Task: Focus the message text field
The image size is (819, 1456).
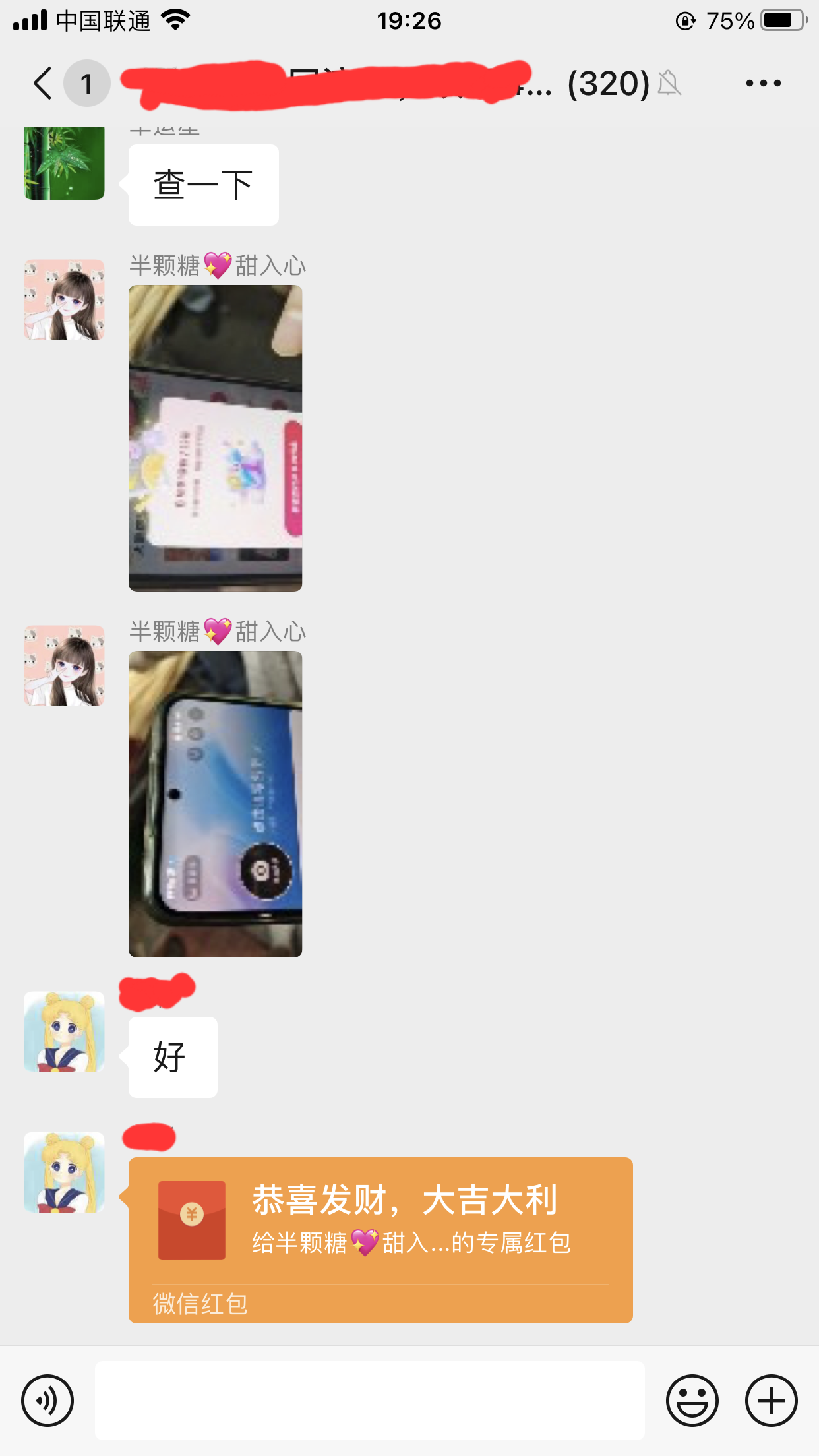Action: click(369, 1401)
